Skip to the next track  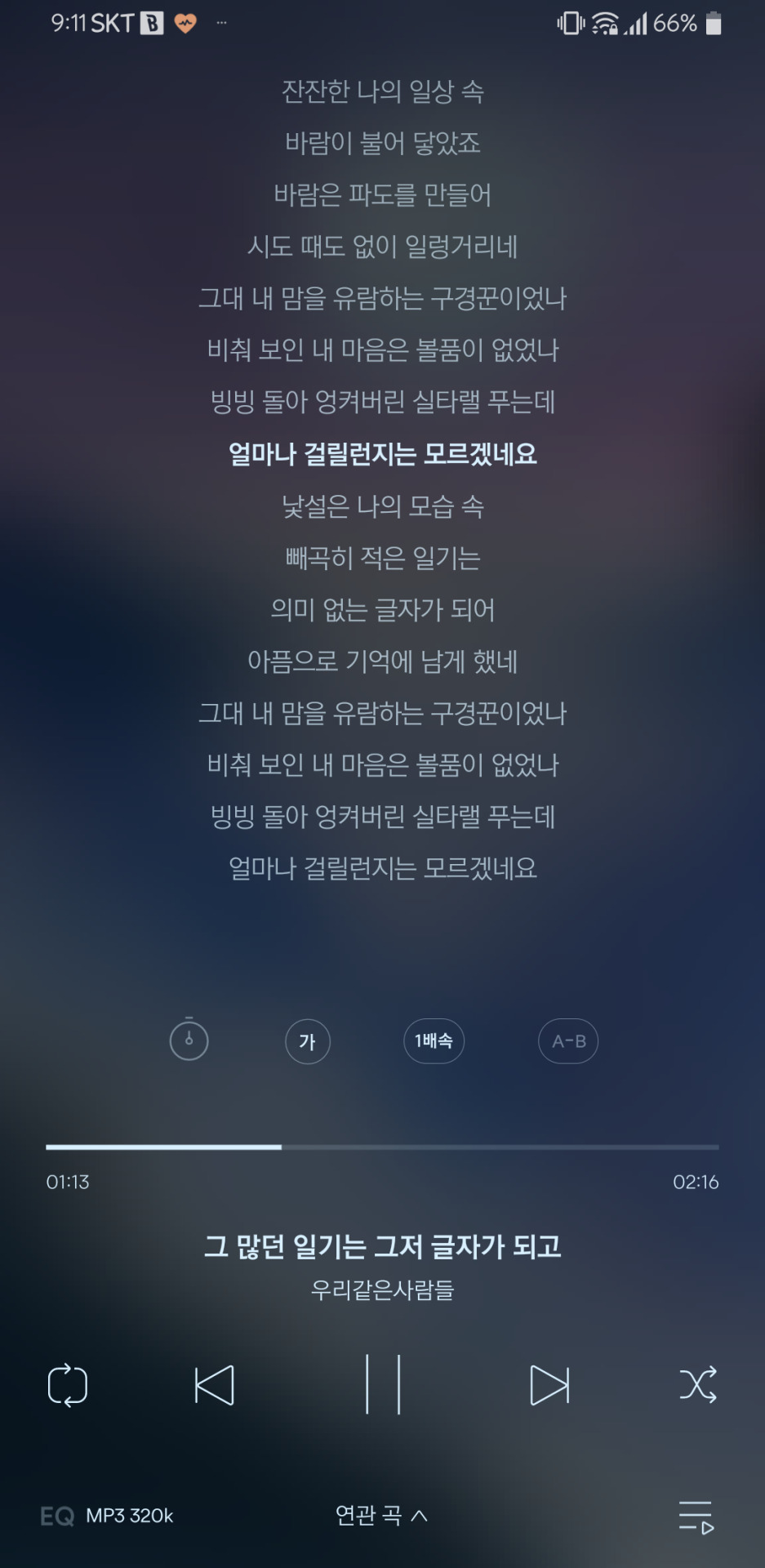pos(549,1385)
